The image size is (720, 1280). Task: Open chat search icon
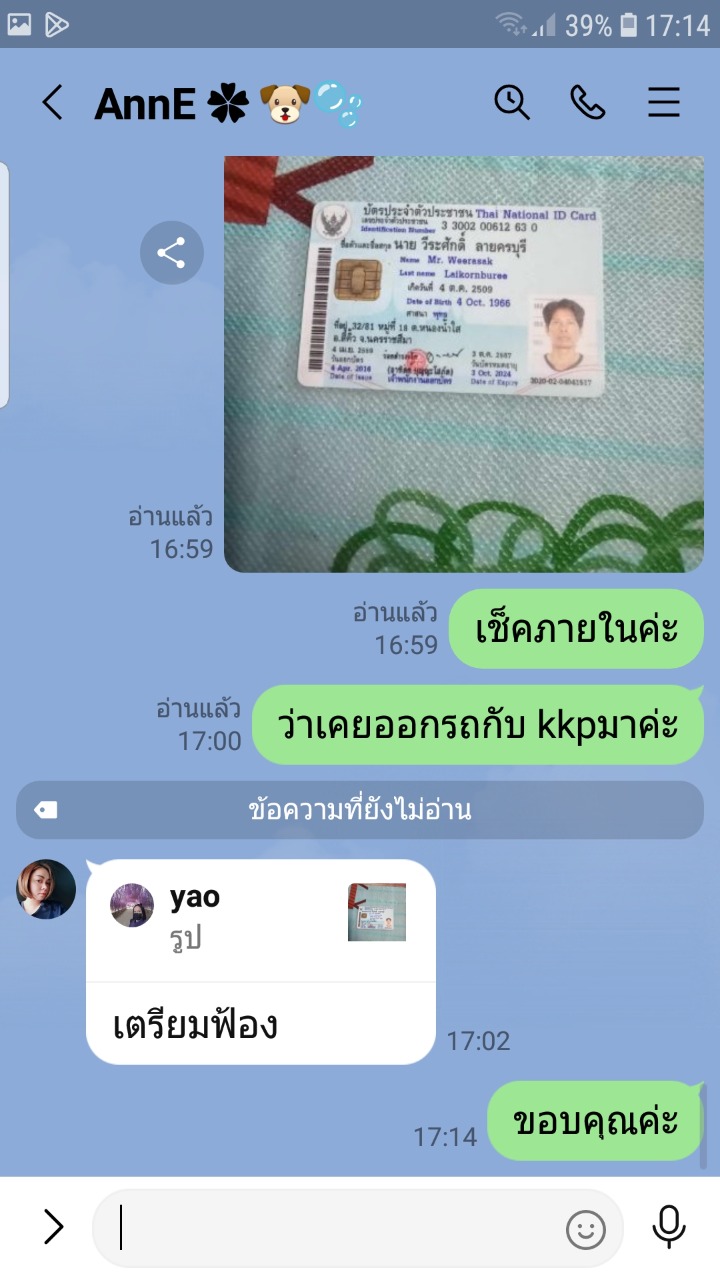512,102
